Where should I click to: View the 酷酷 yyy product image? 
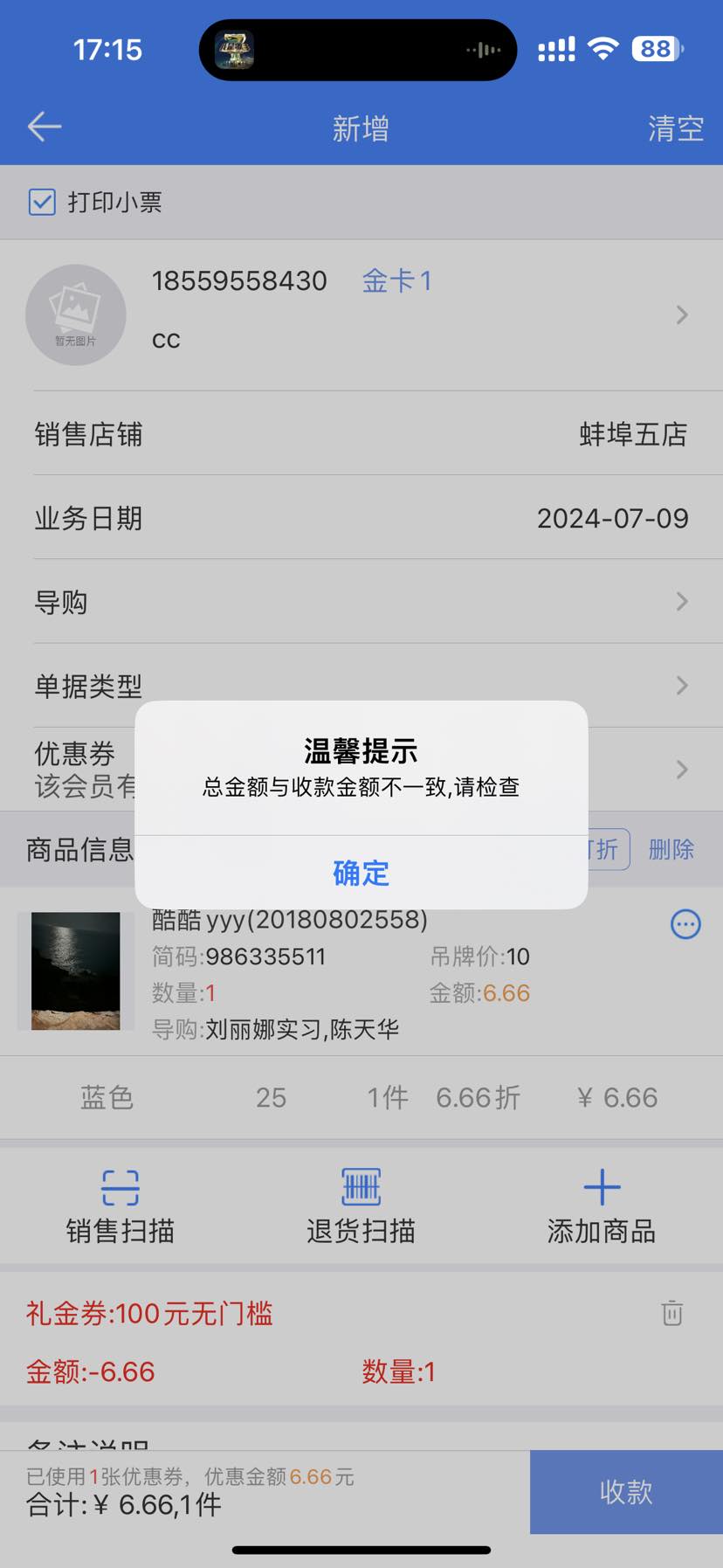pos(76,971)
